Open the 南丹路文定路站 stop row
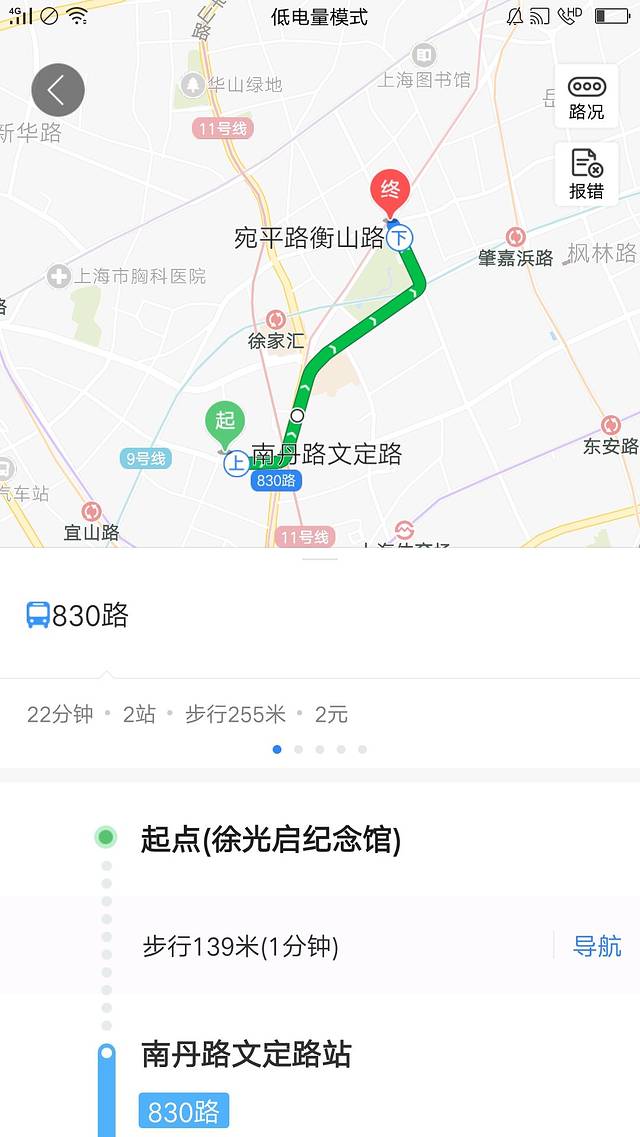Image resolution: width=640 pixels, height=1137 pixels. tap(246, 1054)
